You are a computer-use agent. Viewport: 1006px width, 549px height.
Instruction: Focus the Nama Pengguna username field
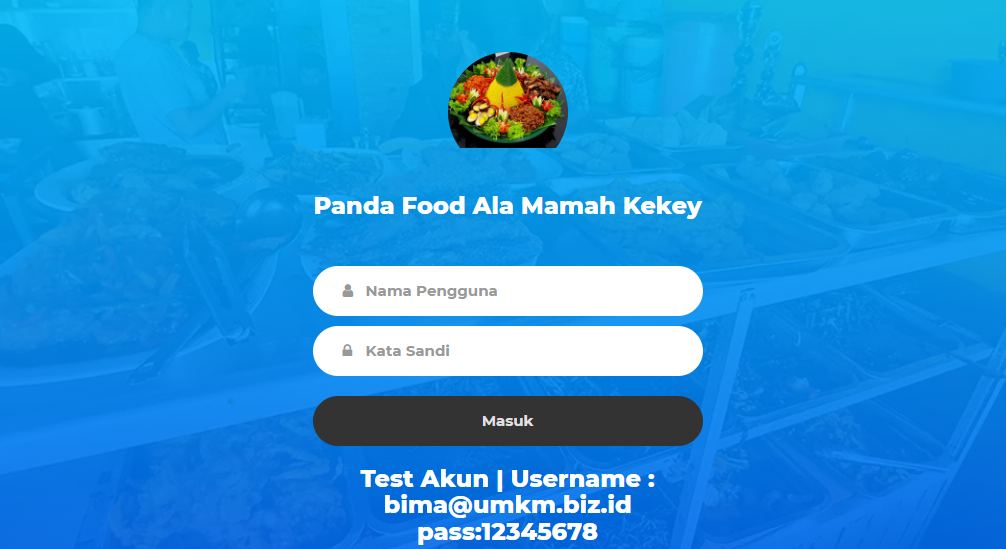point(507,291)
